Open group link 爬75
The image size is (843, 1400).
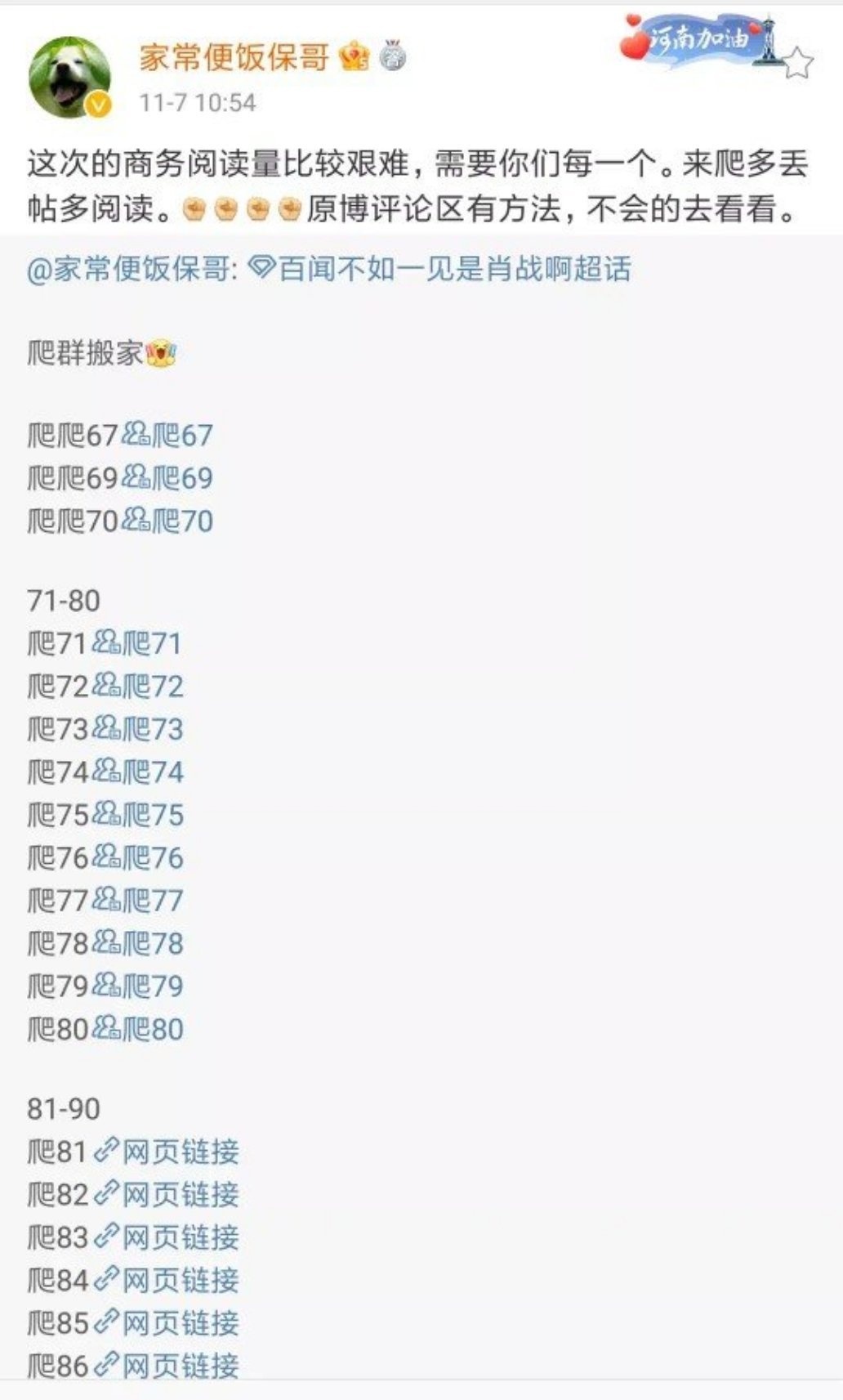137,815
